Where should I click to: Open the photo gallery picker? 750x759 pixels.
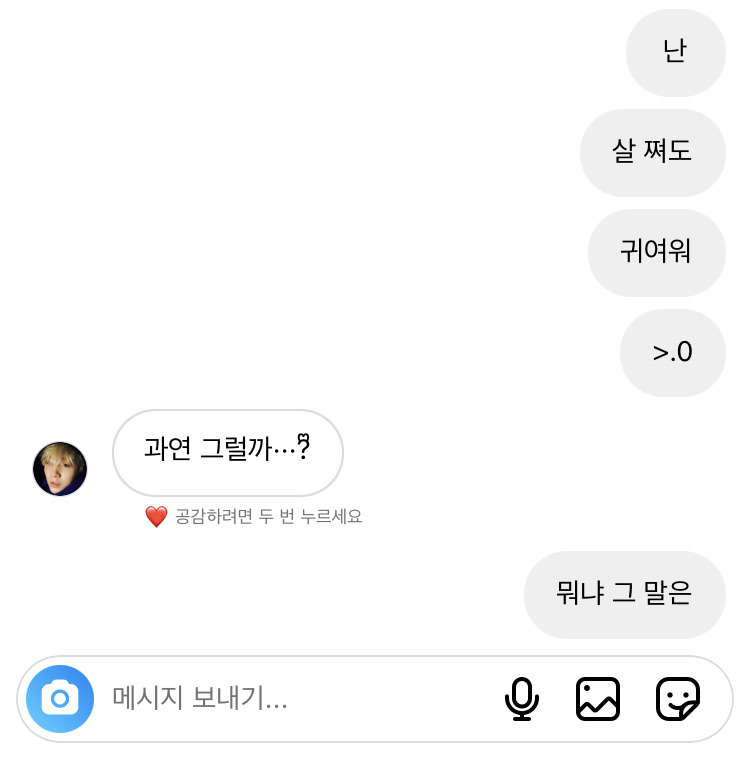tap(598, 699)
